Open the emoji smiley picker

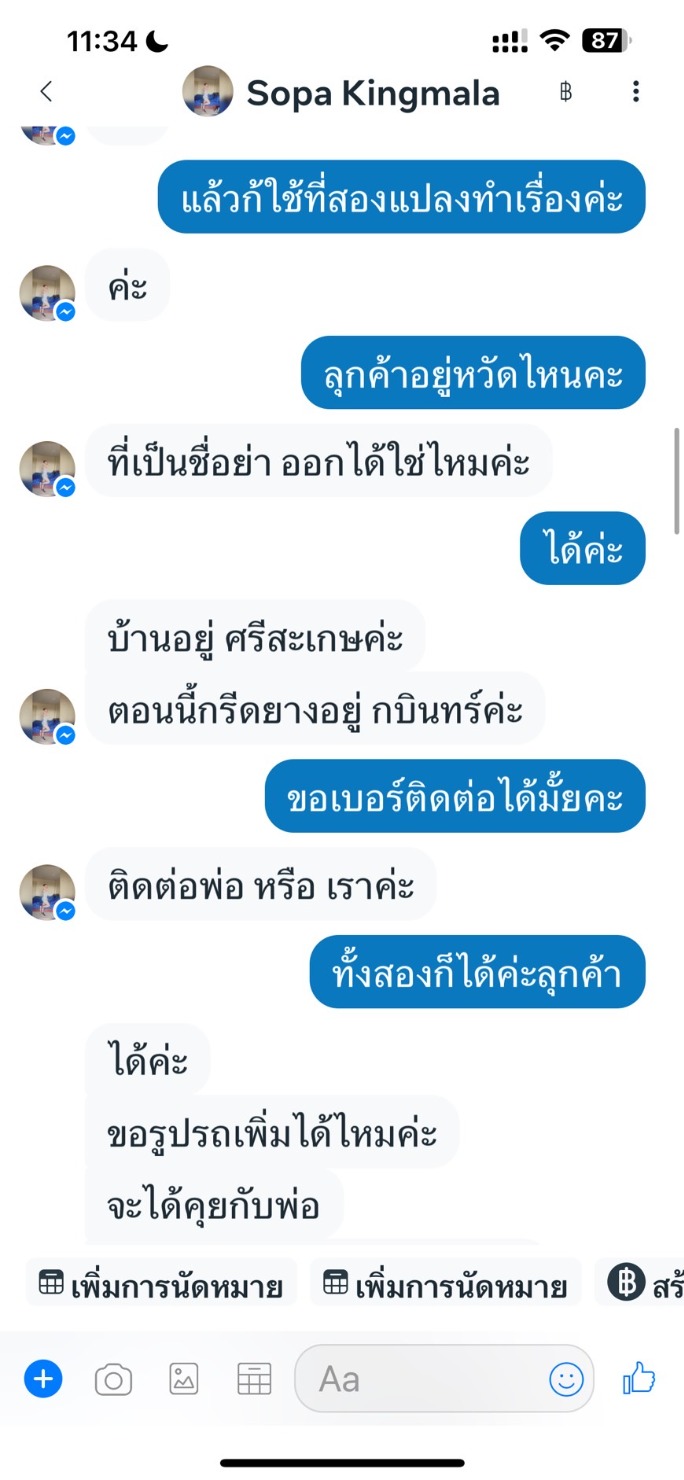566,1380
